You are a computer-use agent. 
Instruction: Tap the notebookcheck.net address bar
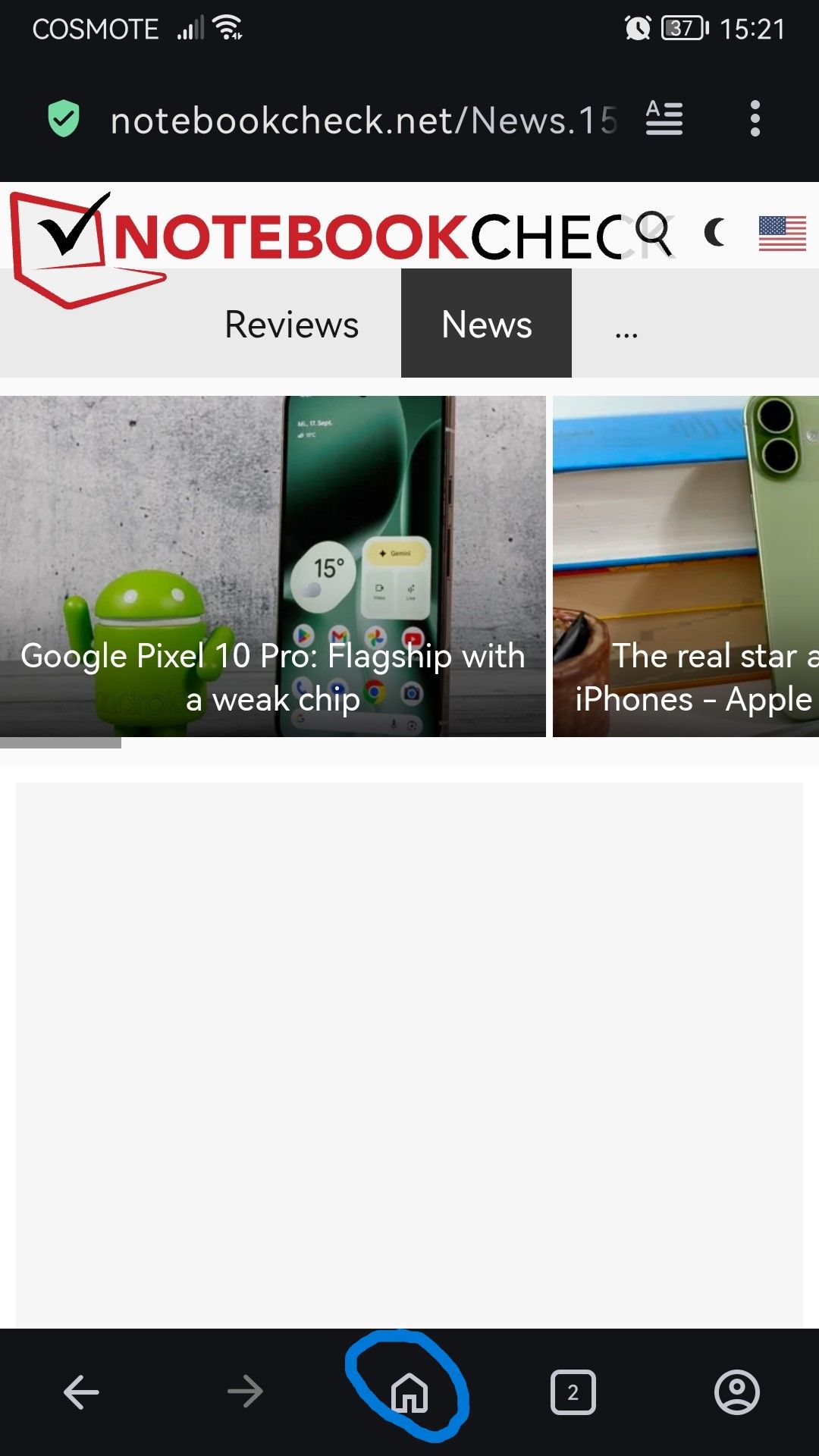(x=362, y=120)
